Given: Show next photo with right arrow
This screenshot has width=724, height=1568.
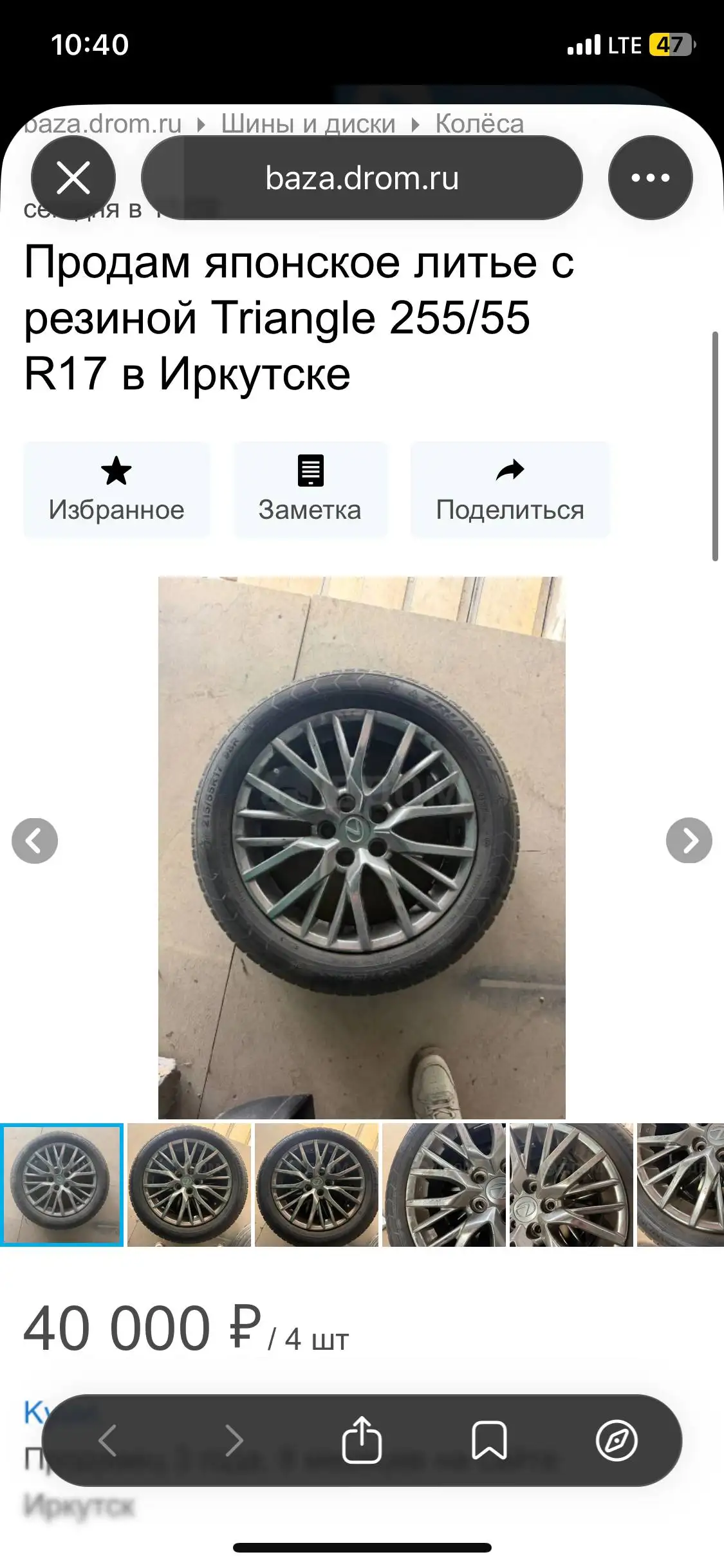Looking at the screenshot, I should 690,840.
